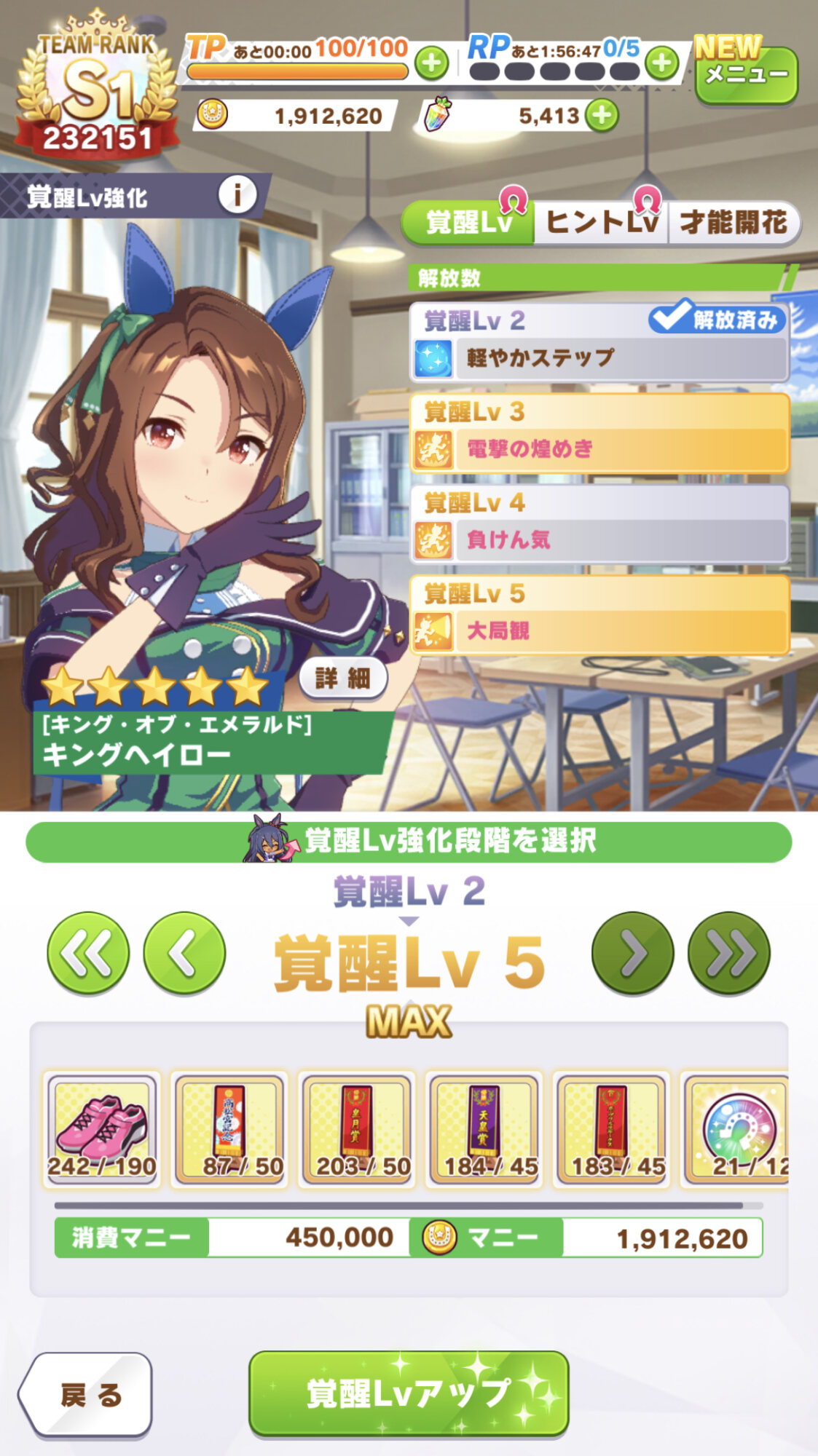The height and width of the screenshot is (1456, 818).
Task: Go back with the 戻る button
Action: [x=87, y=1395]
